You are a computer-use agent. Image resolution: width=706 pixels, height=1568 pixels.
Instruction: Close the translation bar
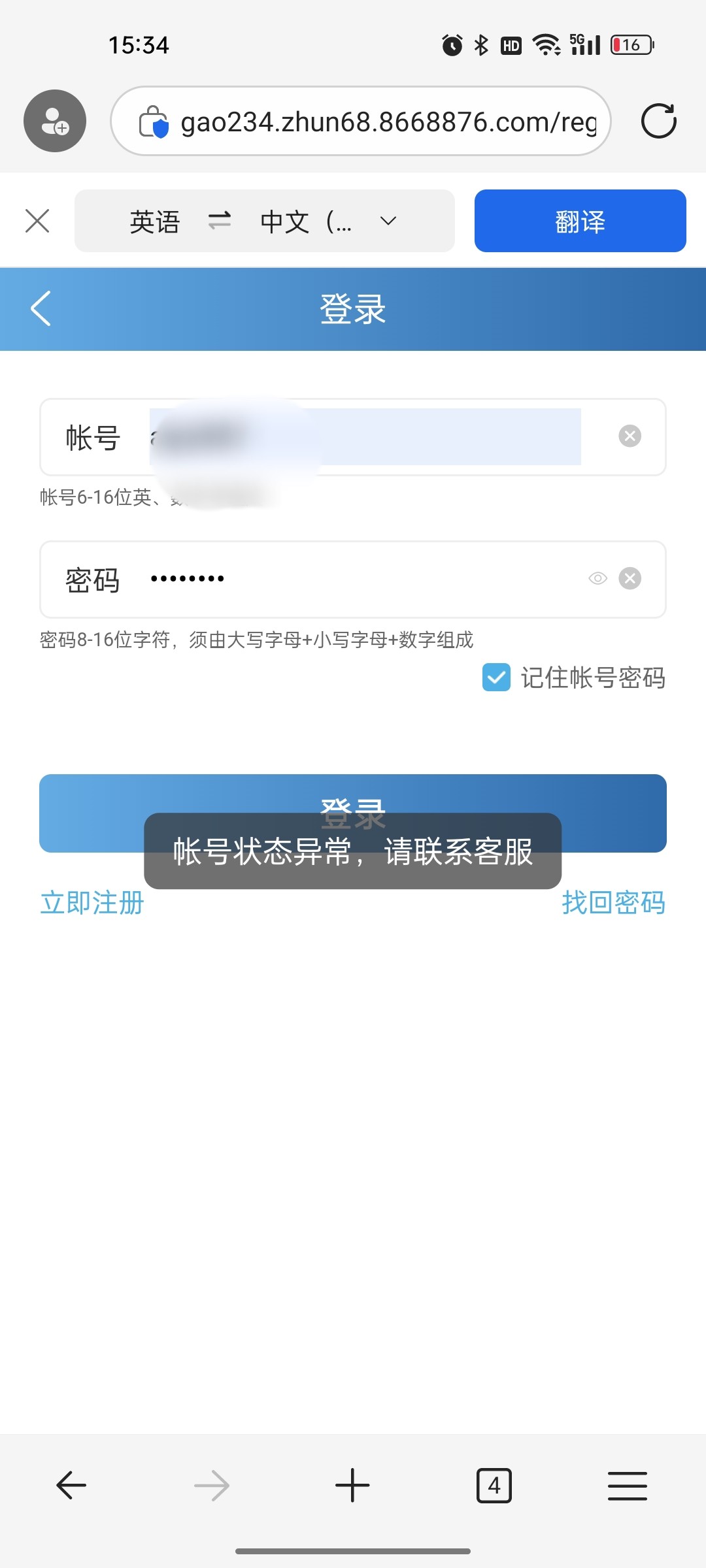click(37, 221)
